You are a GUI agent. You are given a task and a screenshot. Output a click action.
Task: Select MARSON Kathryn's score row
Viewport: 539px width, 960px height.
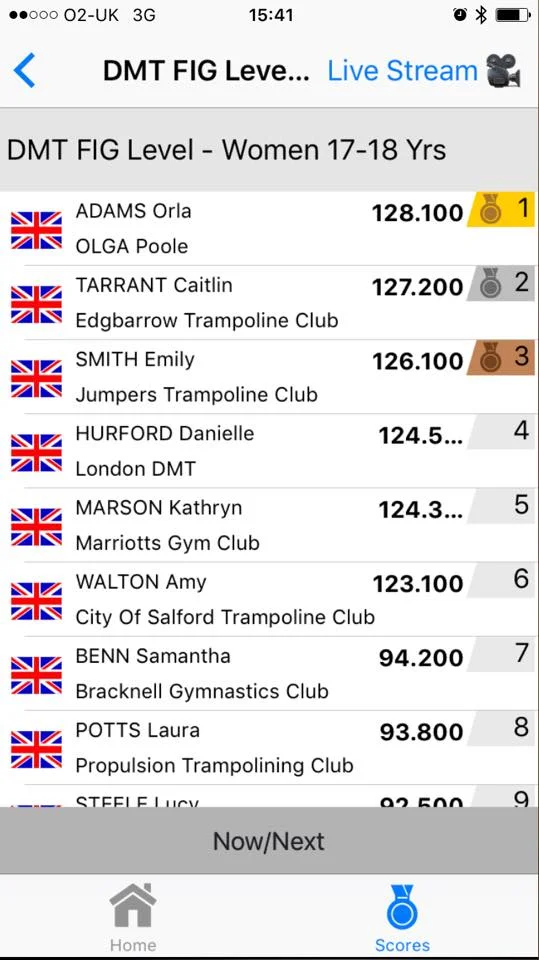point(270,525)
